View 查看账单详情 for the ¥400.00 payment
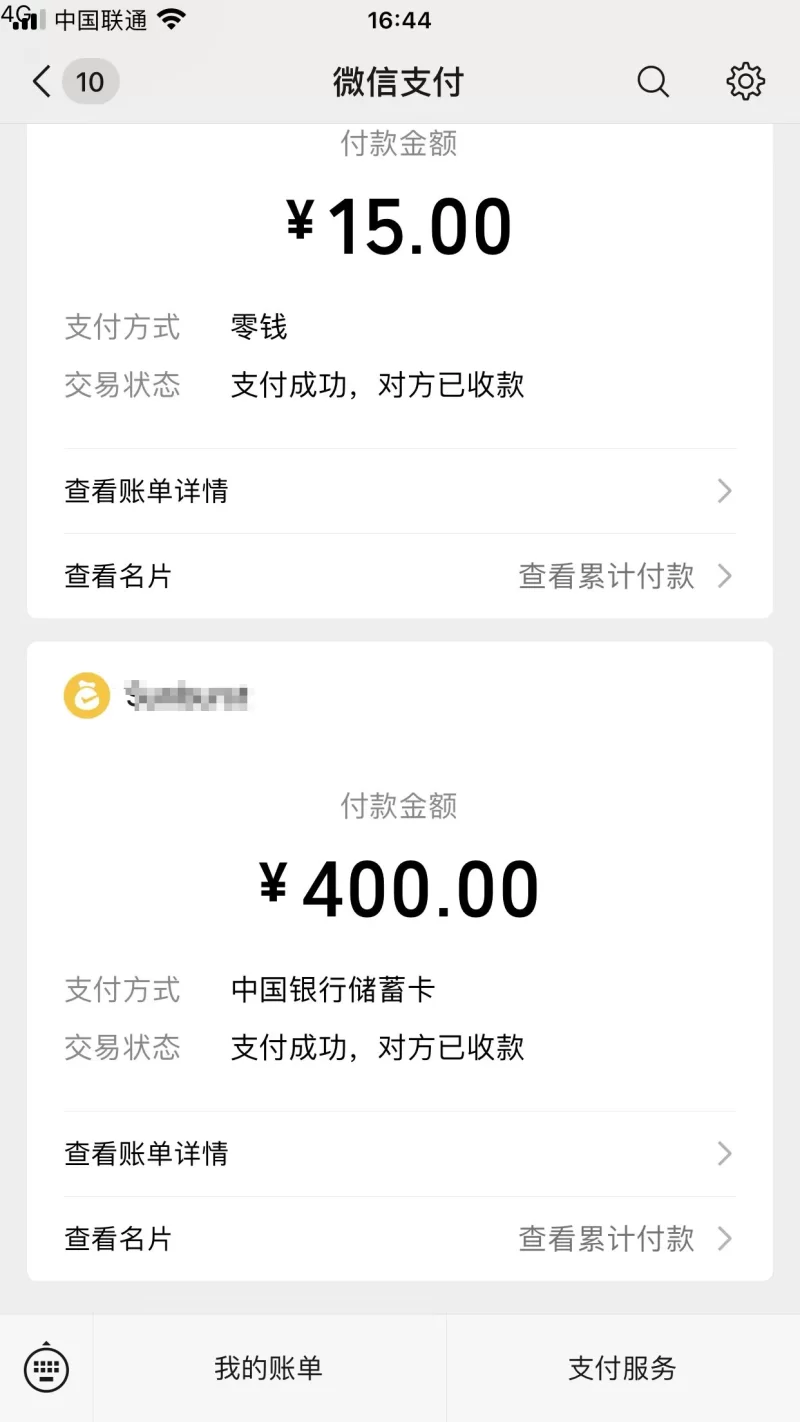This screenshot has height=1422, width=800. click(399, 1154)
